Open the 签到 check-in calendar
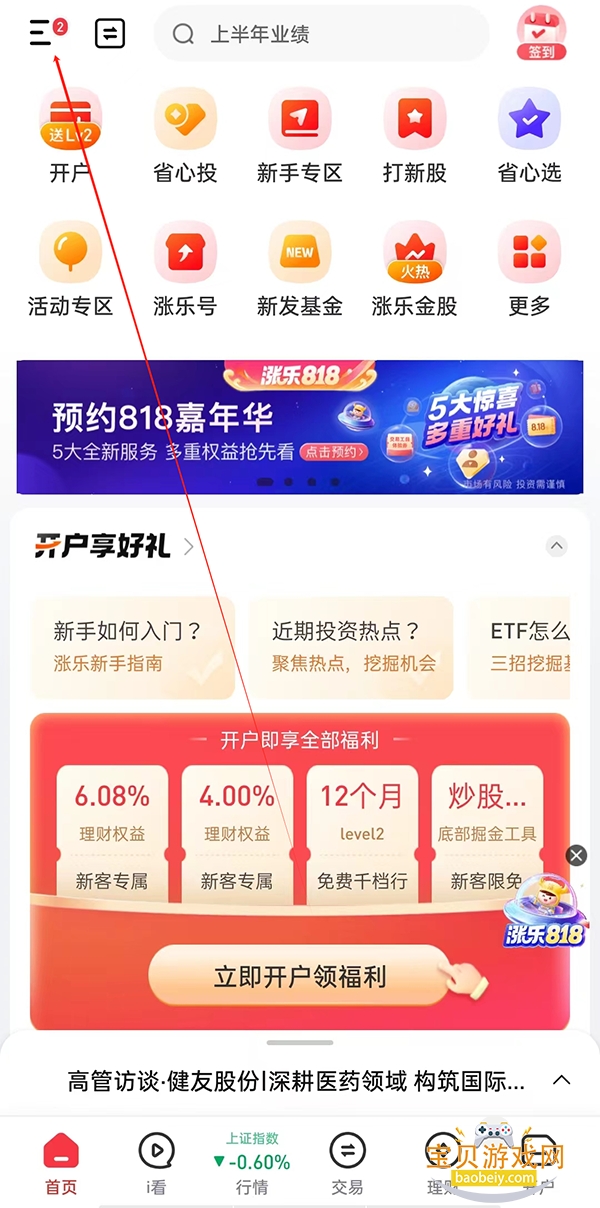Viewport: 600px width, 1208px height. [x=541, y=34]
